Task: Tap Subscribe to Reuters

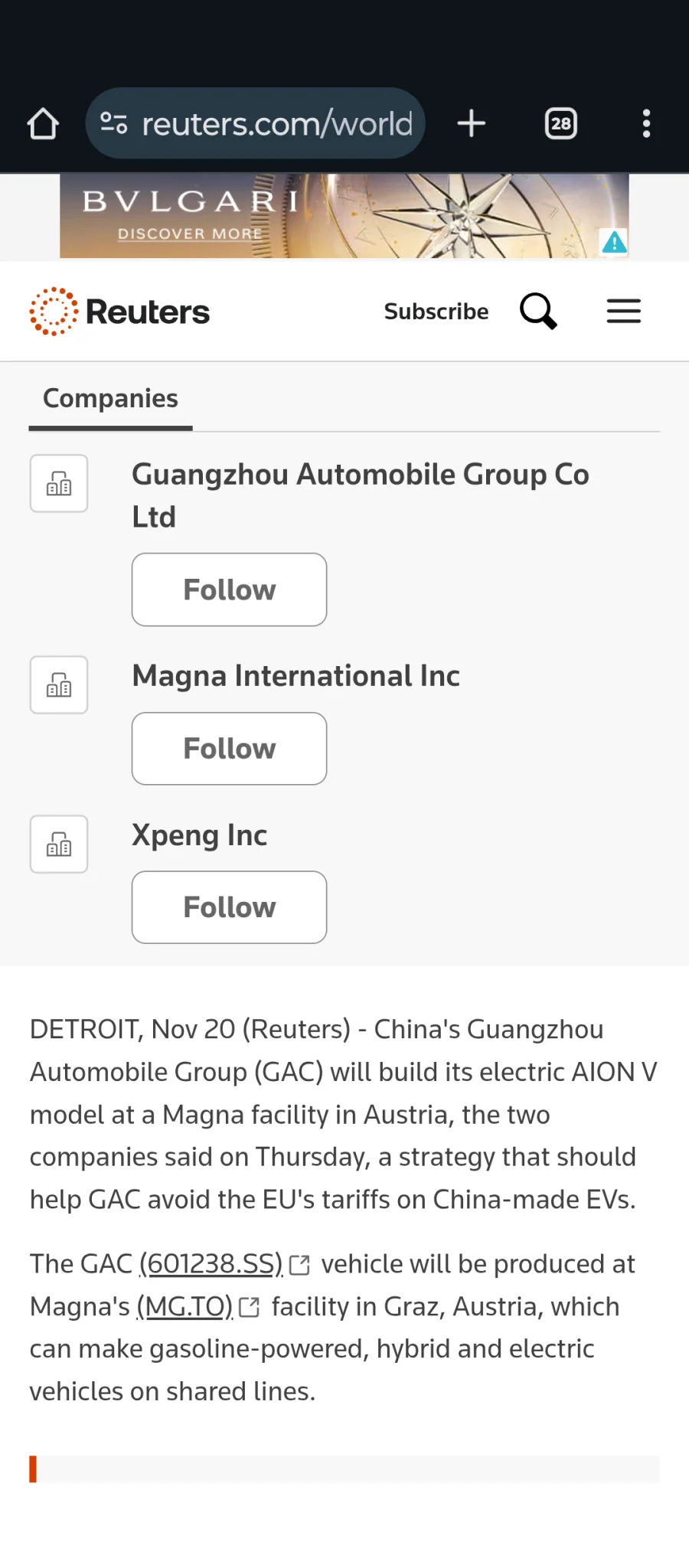Action: click(x=436, y=312)
